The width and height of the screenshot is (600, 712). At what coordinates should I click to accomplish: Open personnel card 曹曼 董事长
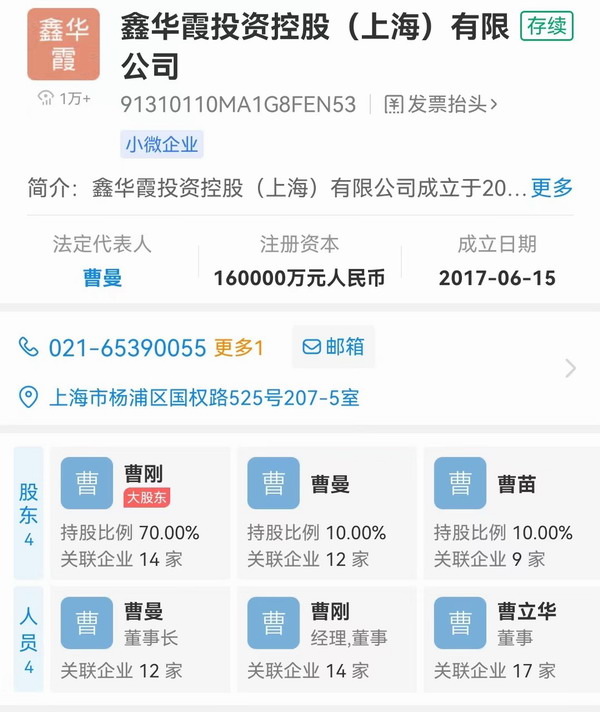coord(137,639)
